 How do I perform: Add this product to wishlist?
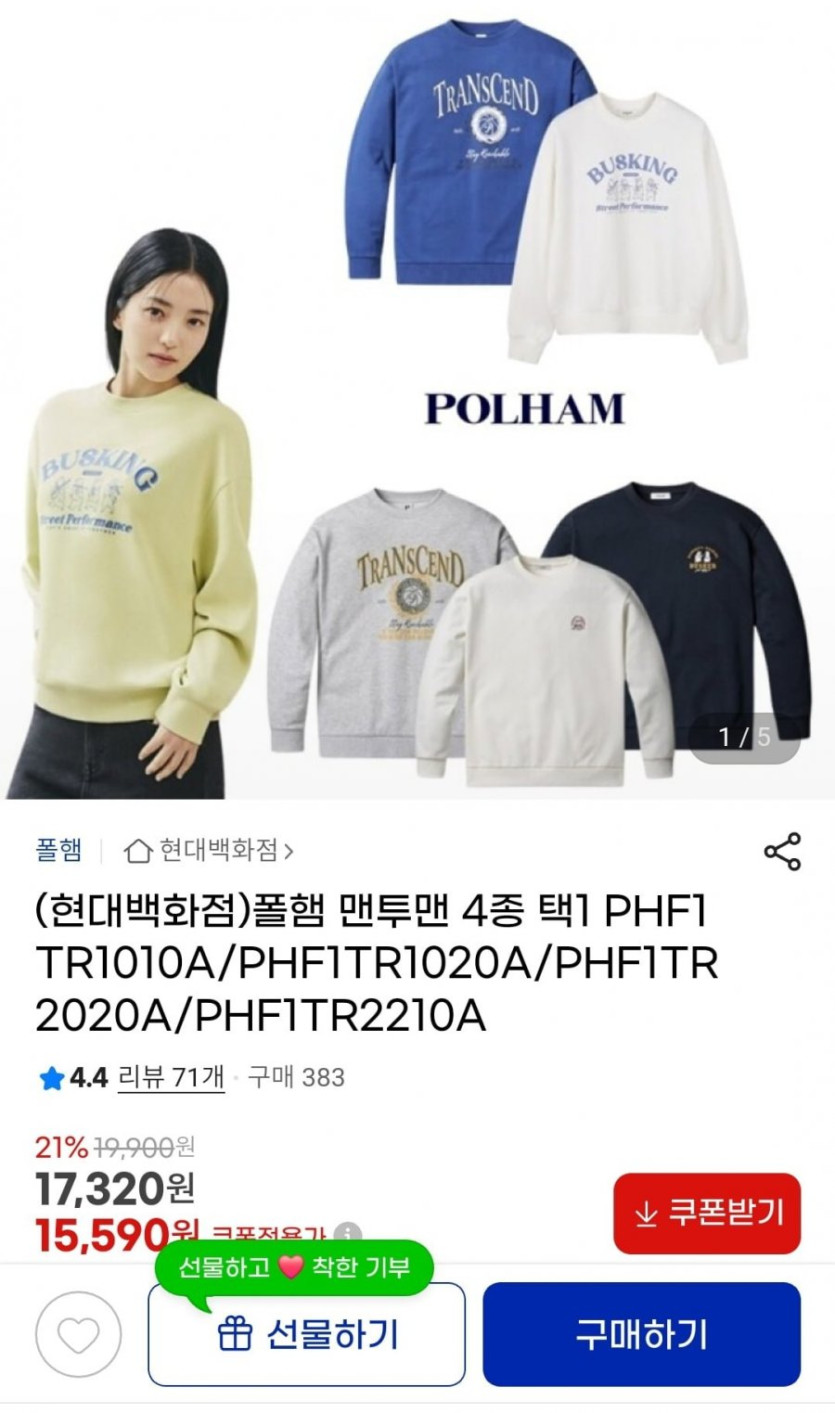(x=78, y=1335)
